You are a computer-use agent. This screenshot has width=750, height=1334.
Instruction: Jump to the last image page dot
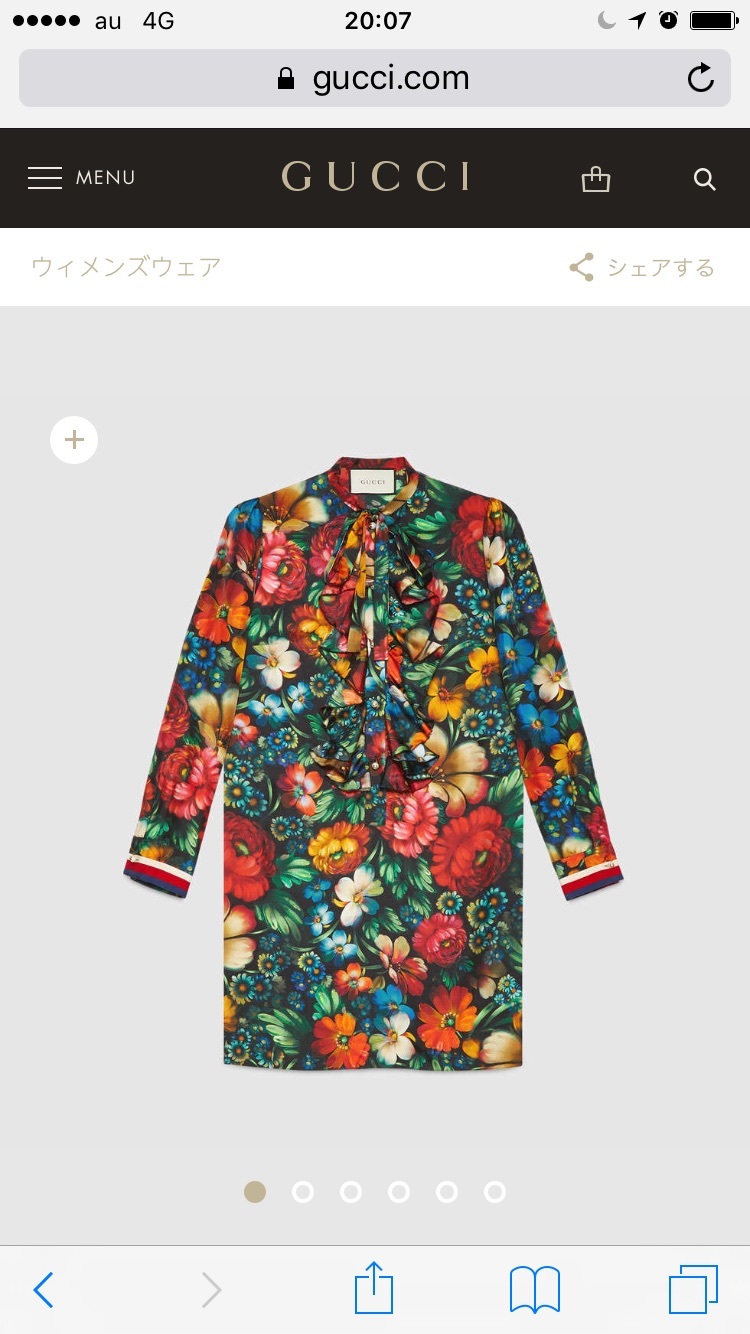click(x=495, y=1192)
